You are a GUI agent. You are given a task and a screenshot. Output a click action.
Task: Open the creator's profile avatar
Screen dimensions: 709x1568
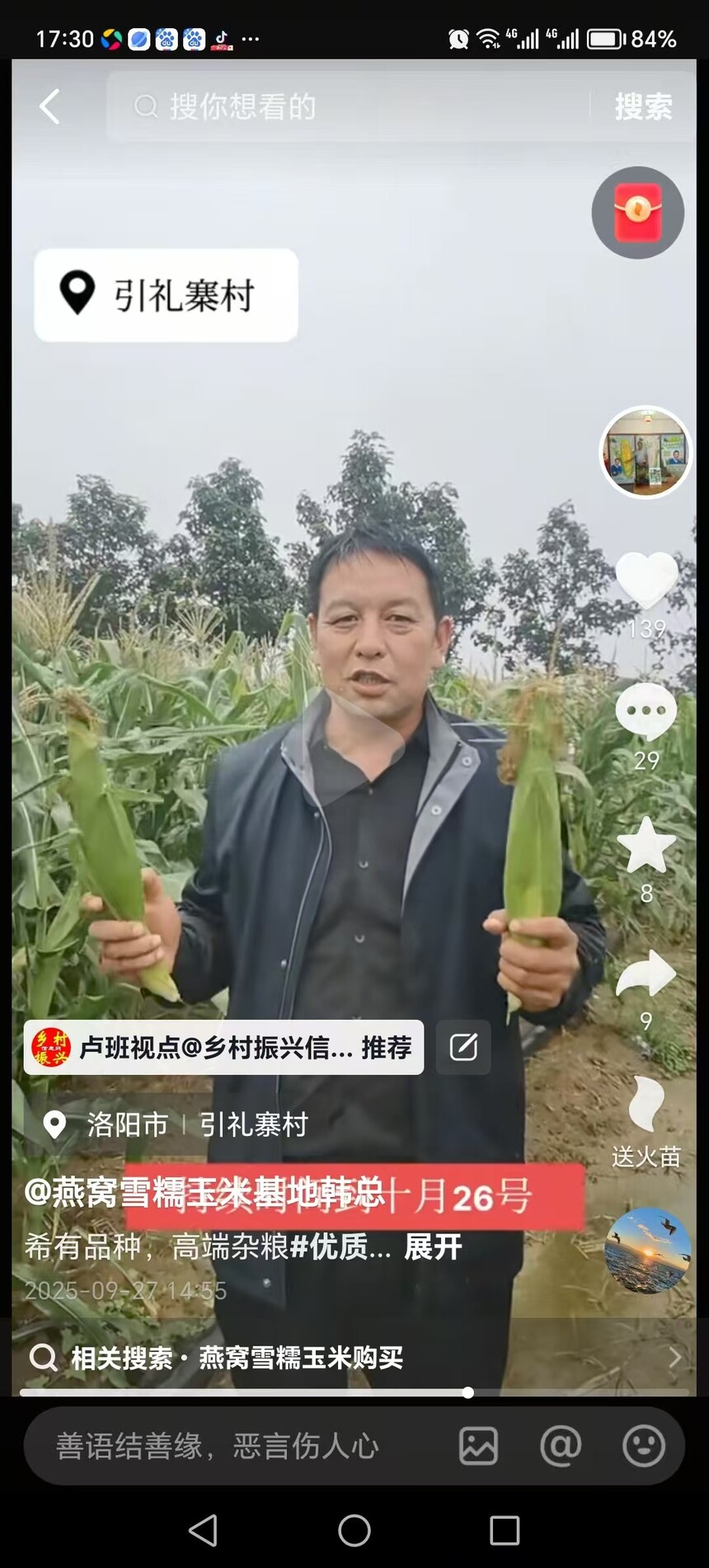tap(646, 452)
